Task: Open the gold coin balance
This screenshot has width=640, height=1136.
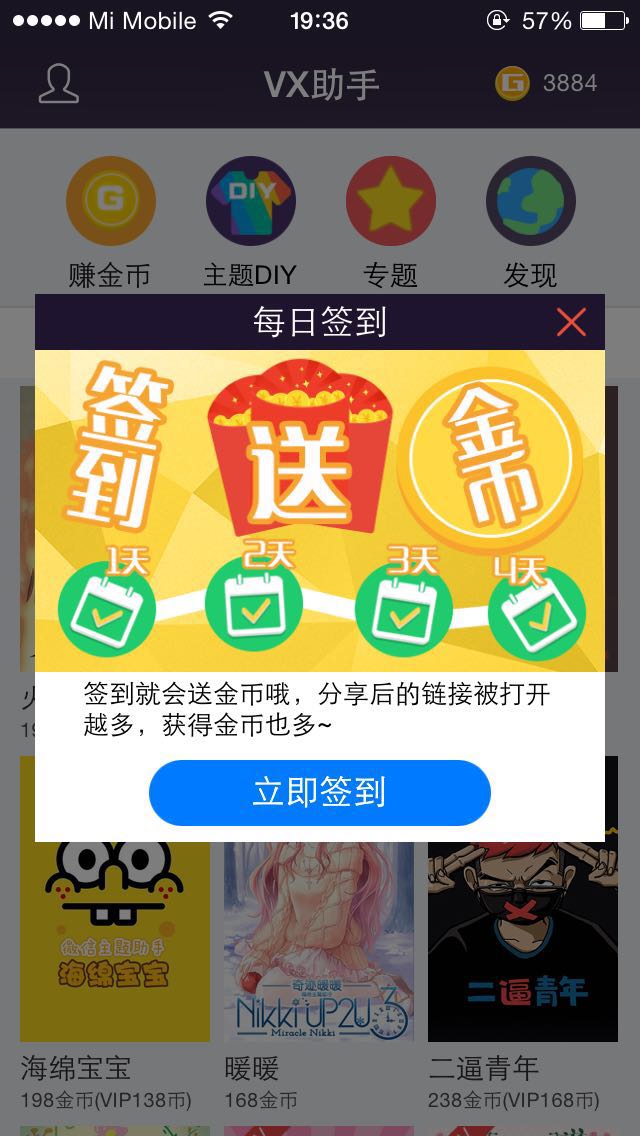Action: [547, 83]
